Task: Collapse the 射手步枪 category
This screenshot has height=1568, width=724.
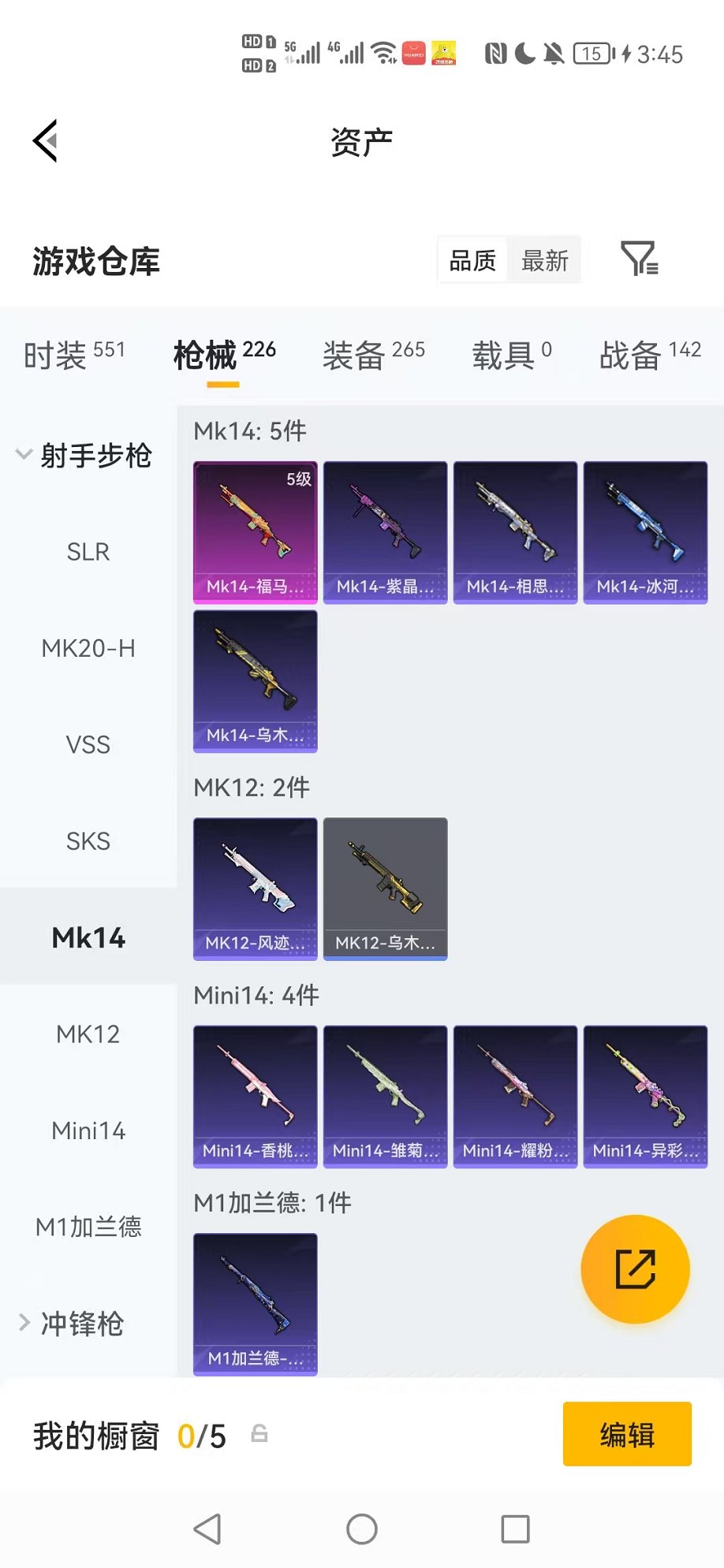Action: [x=84, y=455]
